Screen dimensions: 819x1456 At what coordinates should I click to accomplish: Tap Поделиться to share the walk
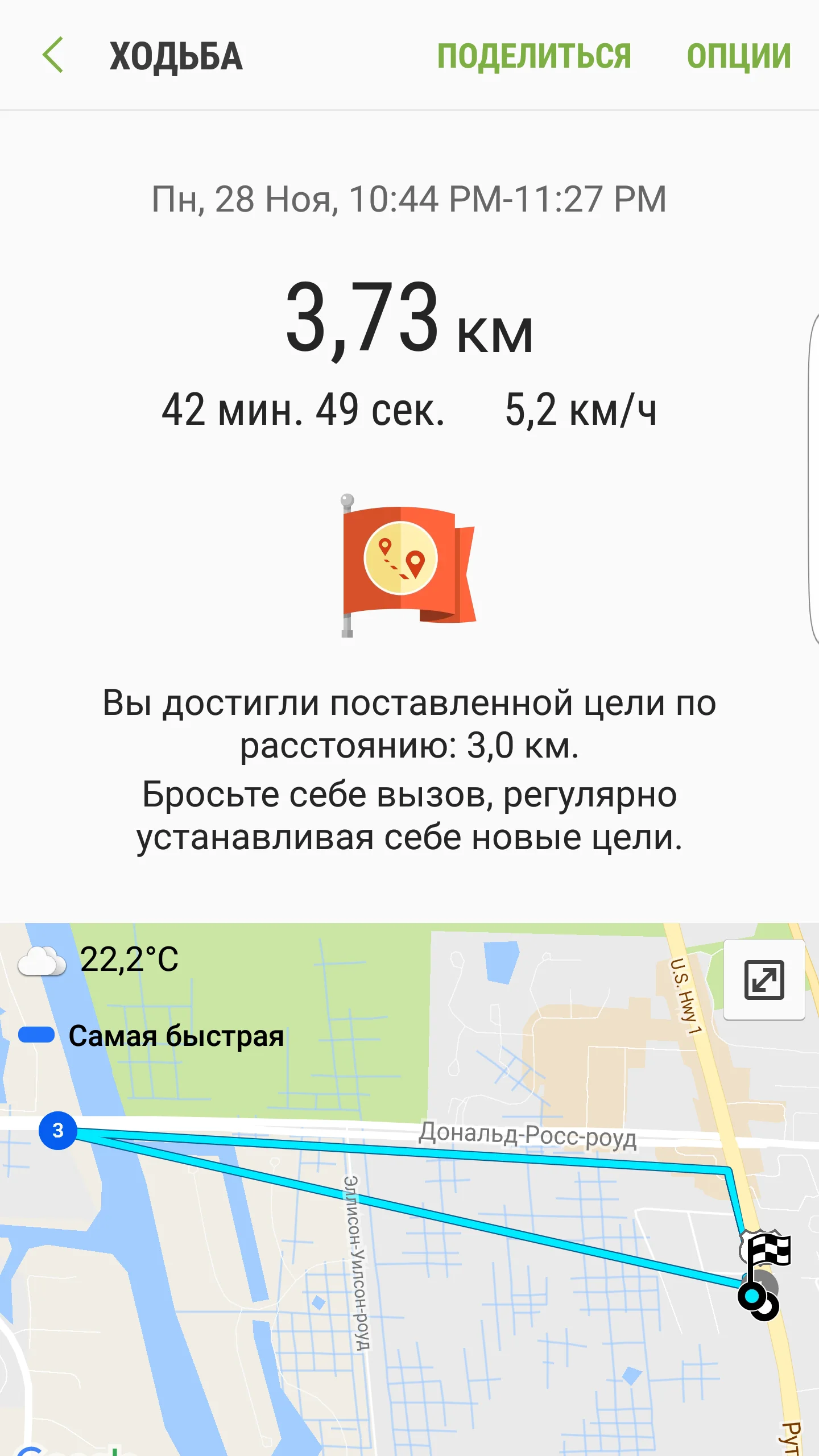coord(533,56)
